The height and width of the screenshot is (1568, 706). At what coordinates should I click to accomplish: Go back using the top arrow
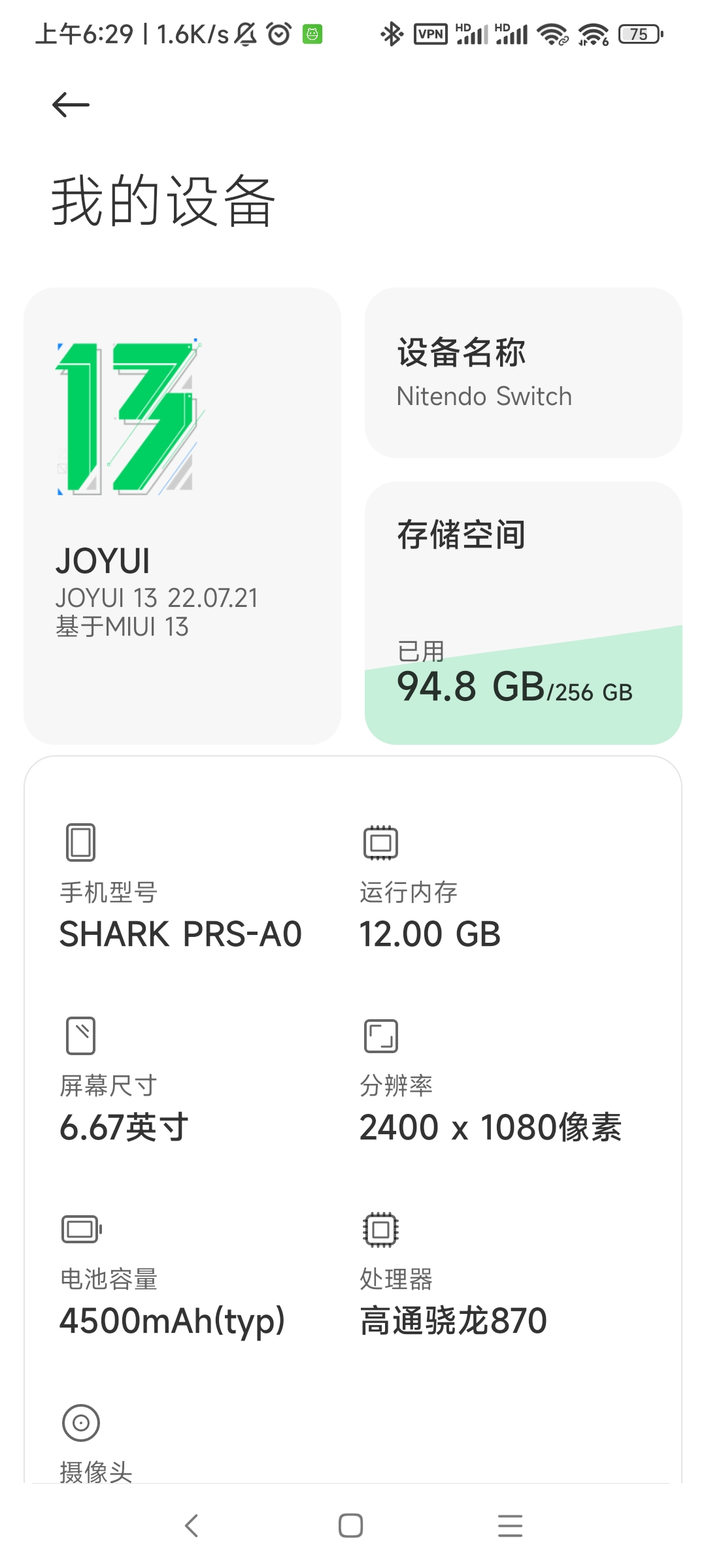coord(71,105)
